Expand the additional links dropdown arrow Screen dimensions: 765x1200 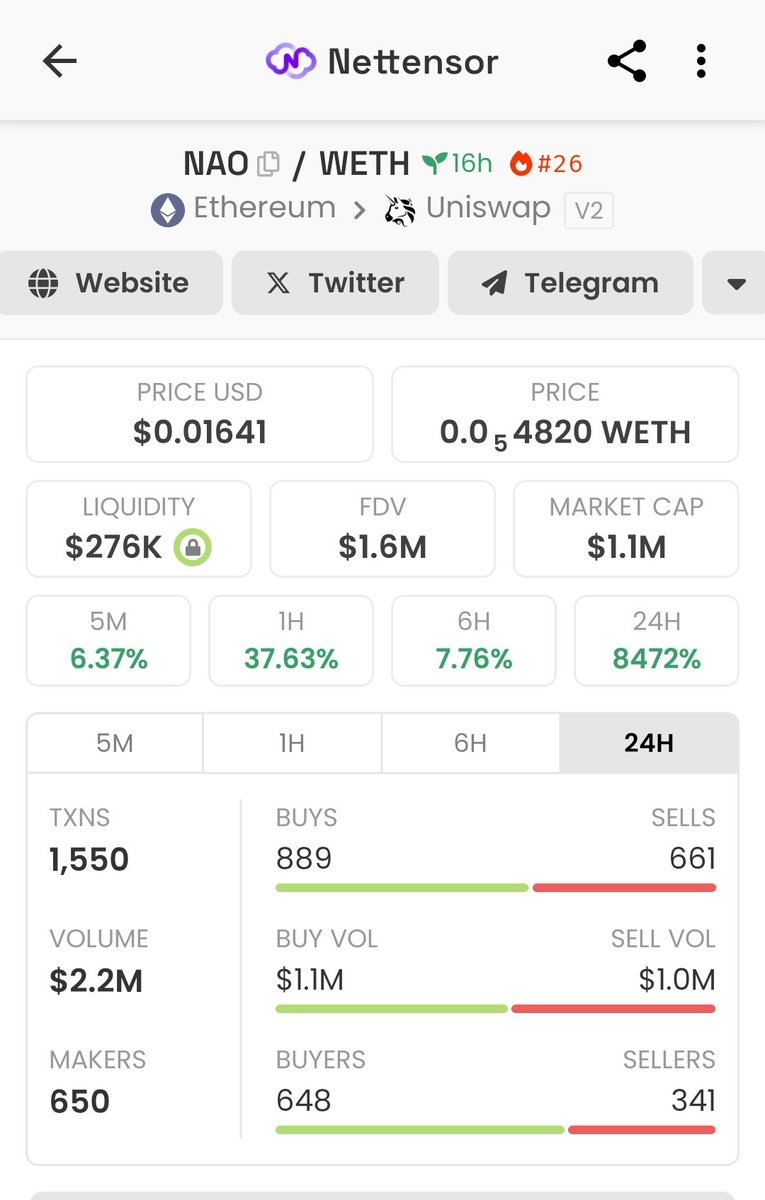(x=736, y=284)
